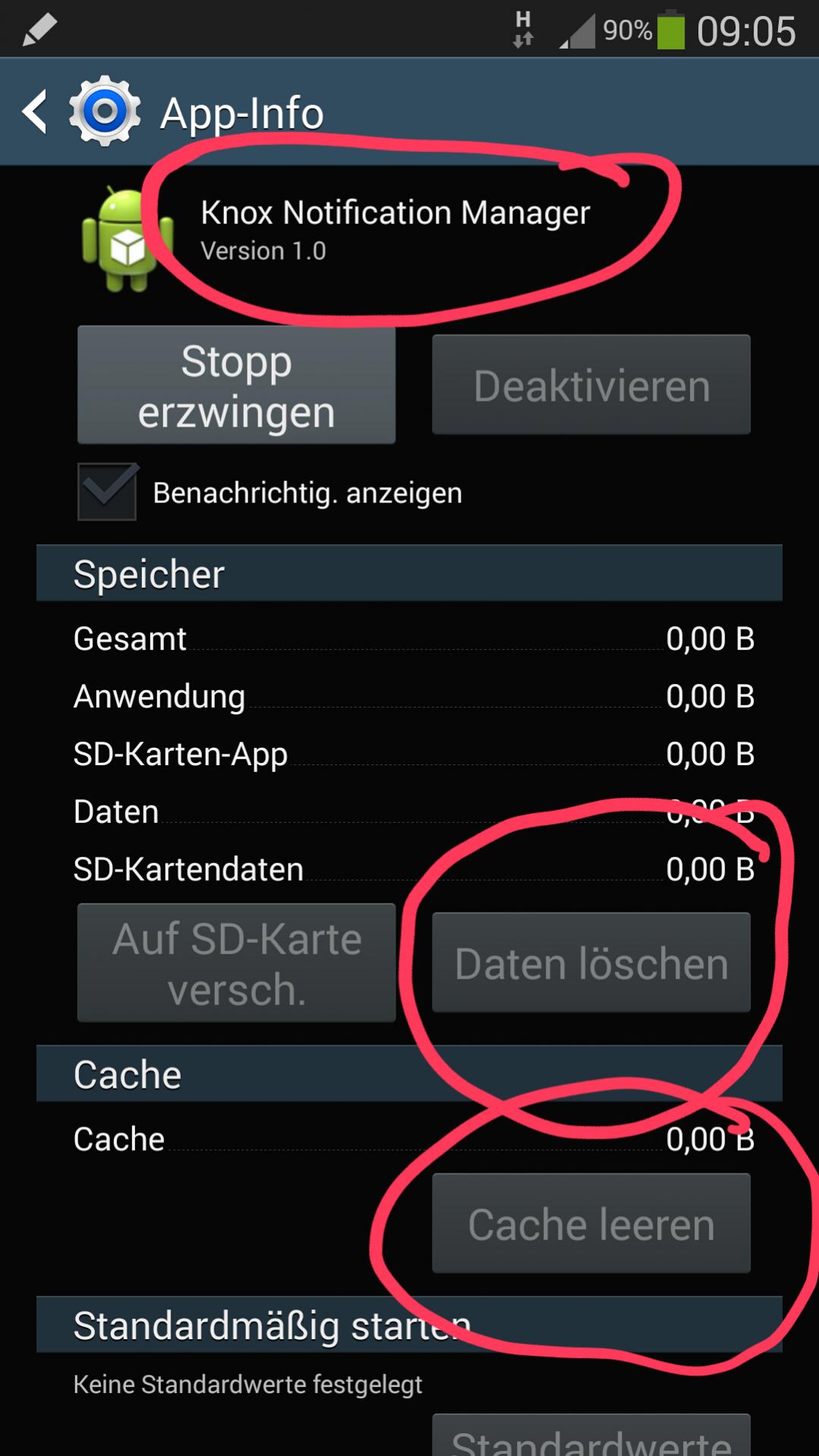Tap Auf SD-Karte versch. button
Image resolution: width=819 pixels, height=1456 pixels.
(236, 963)
